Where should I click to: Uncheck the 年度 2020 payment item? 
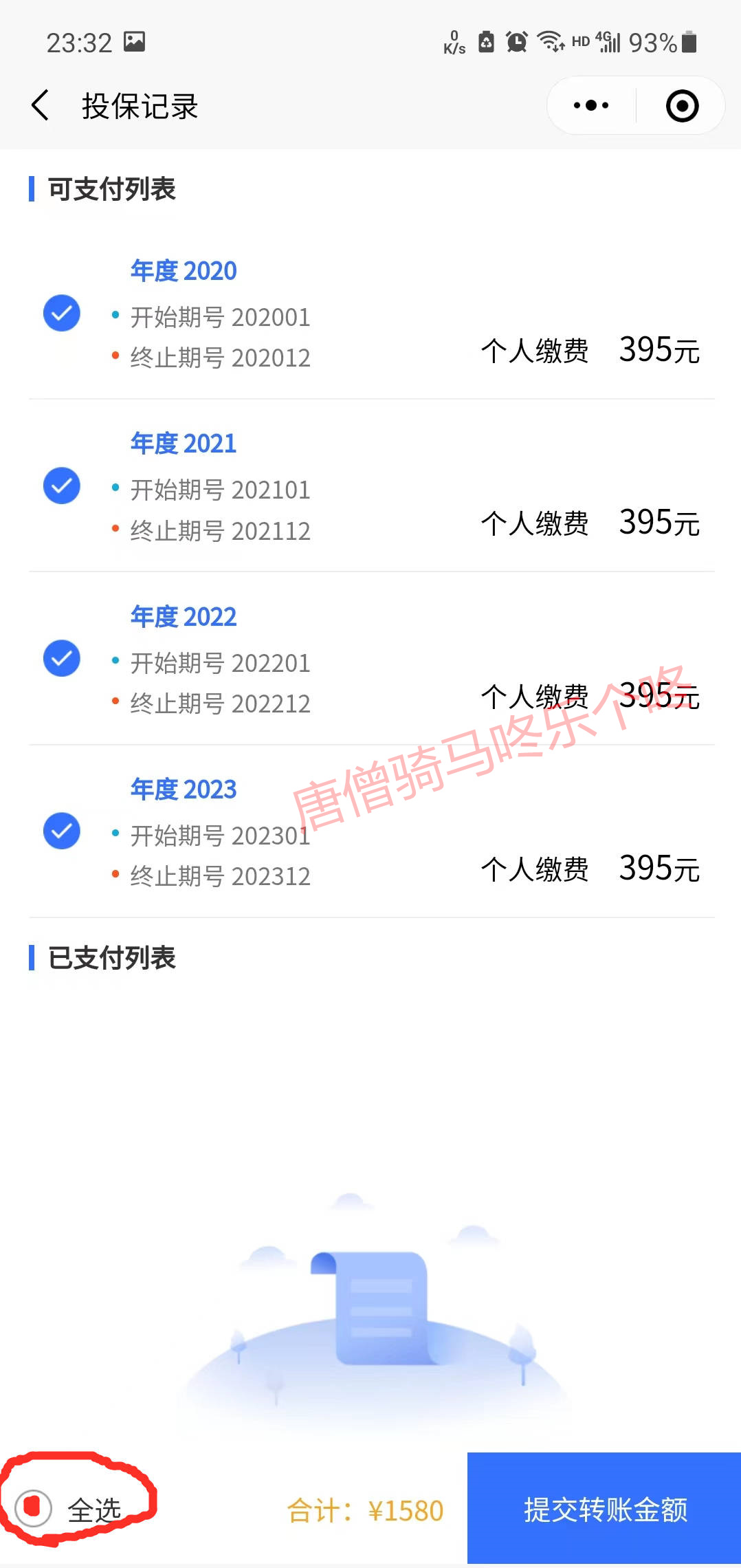tap(61, 314)
